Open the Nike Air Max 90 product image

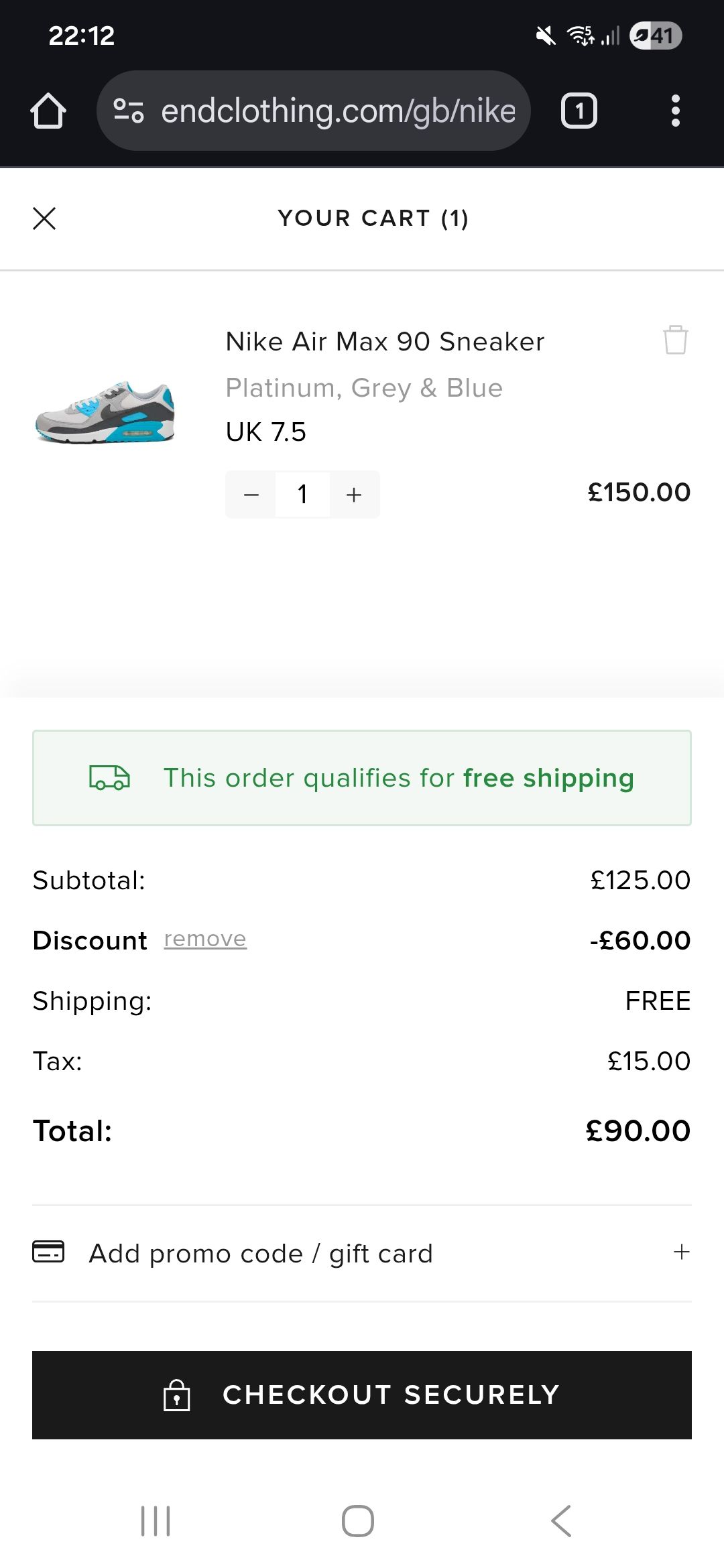105,411
